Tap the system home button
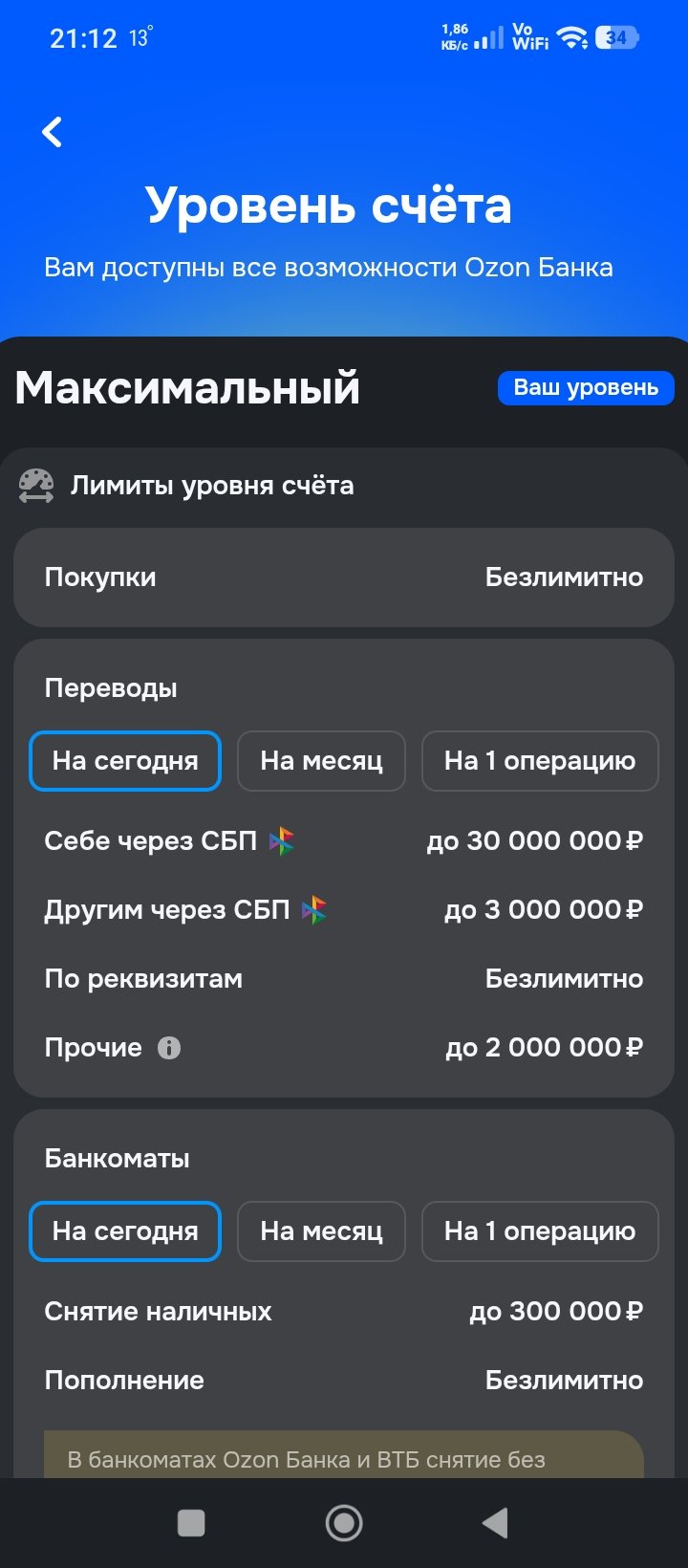Viewport: 688px width, 1568px height. click(x=344, y=1523)
